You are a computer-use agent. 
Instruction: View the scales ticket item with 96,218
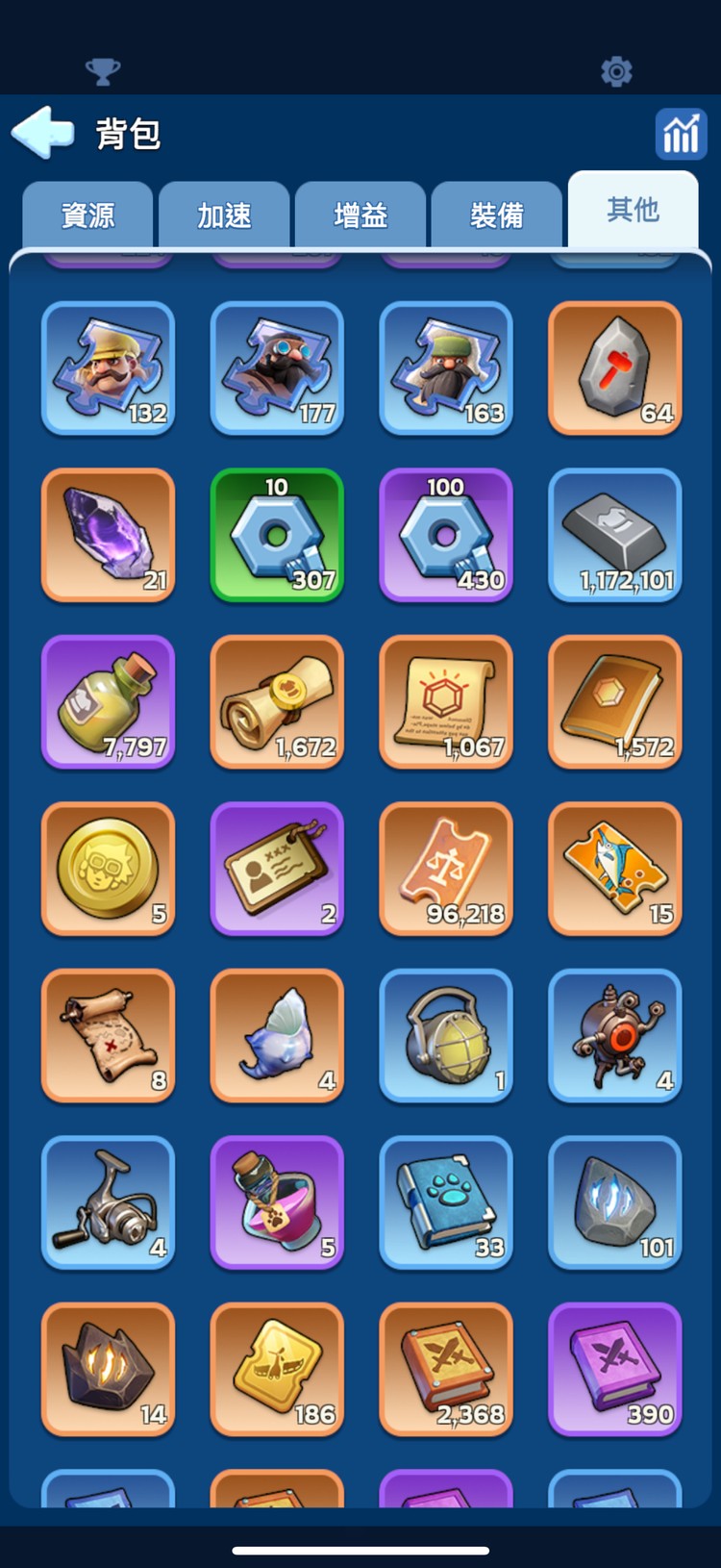[x=446, y=869]
